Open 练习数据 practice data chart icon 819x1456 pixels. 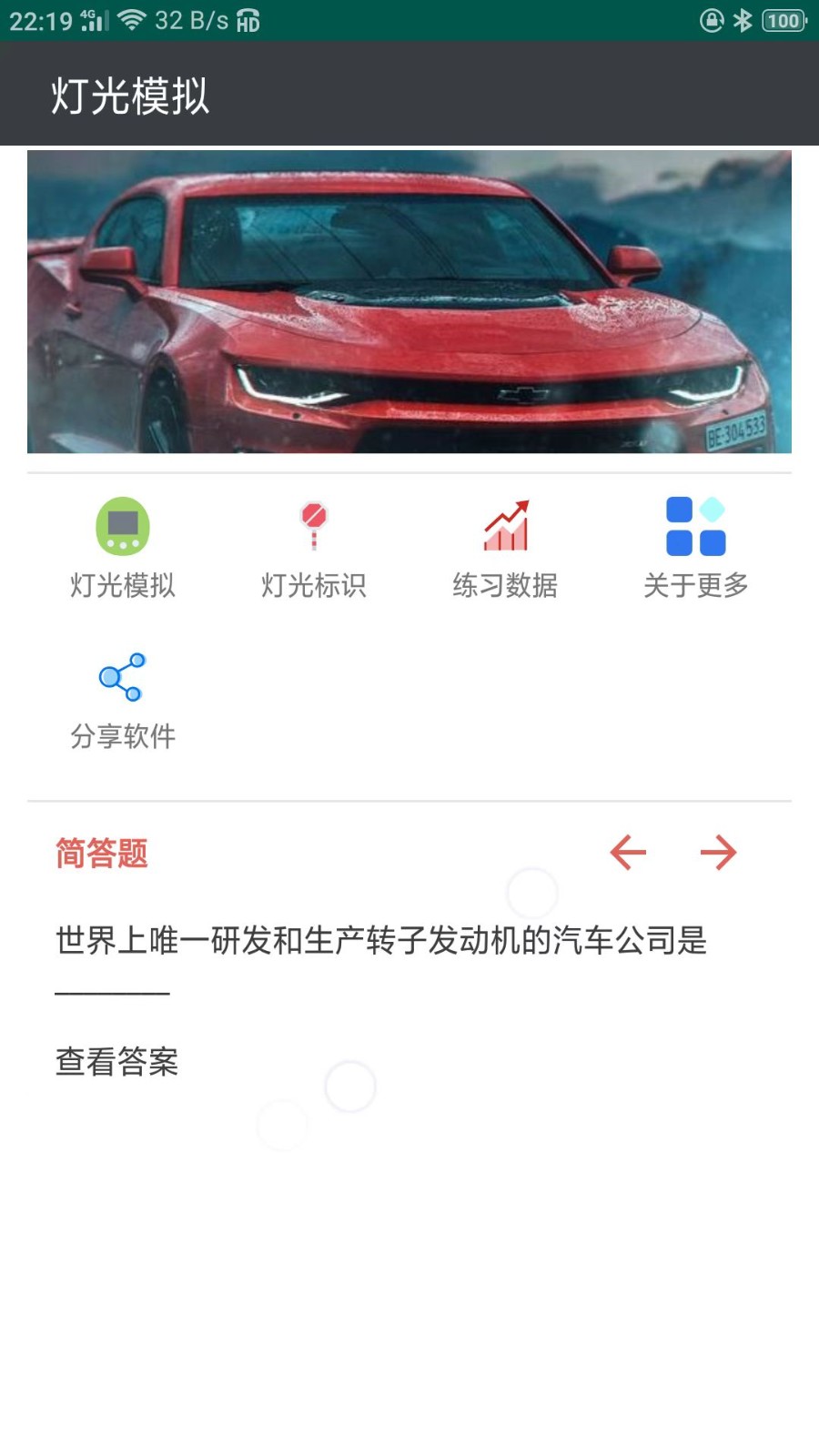point(505,546)
